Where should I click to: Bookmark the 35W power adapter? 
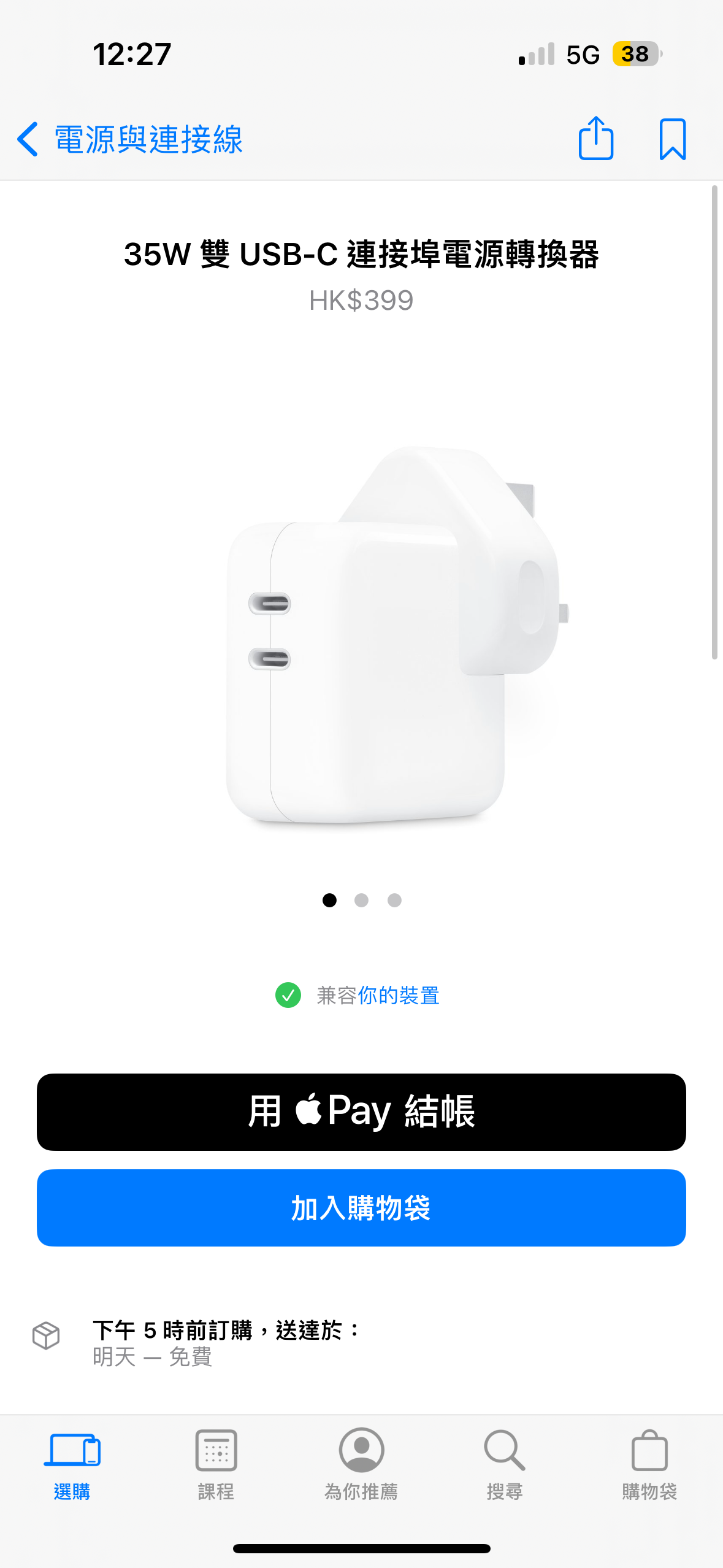tap(673, 139)
